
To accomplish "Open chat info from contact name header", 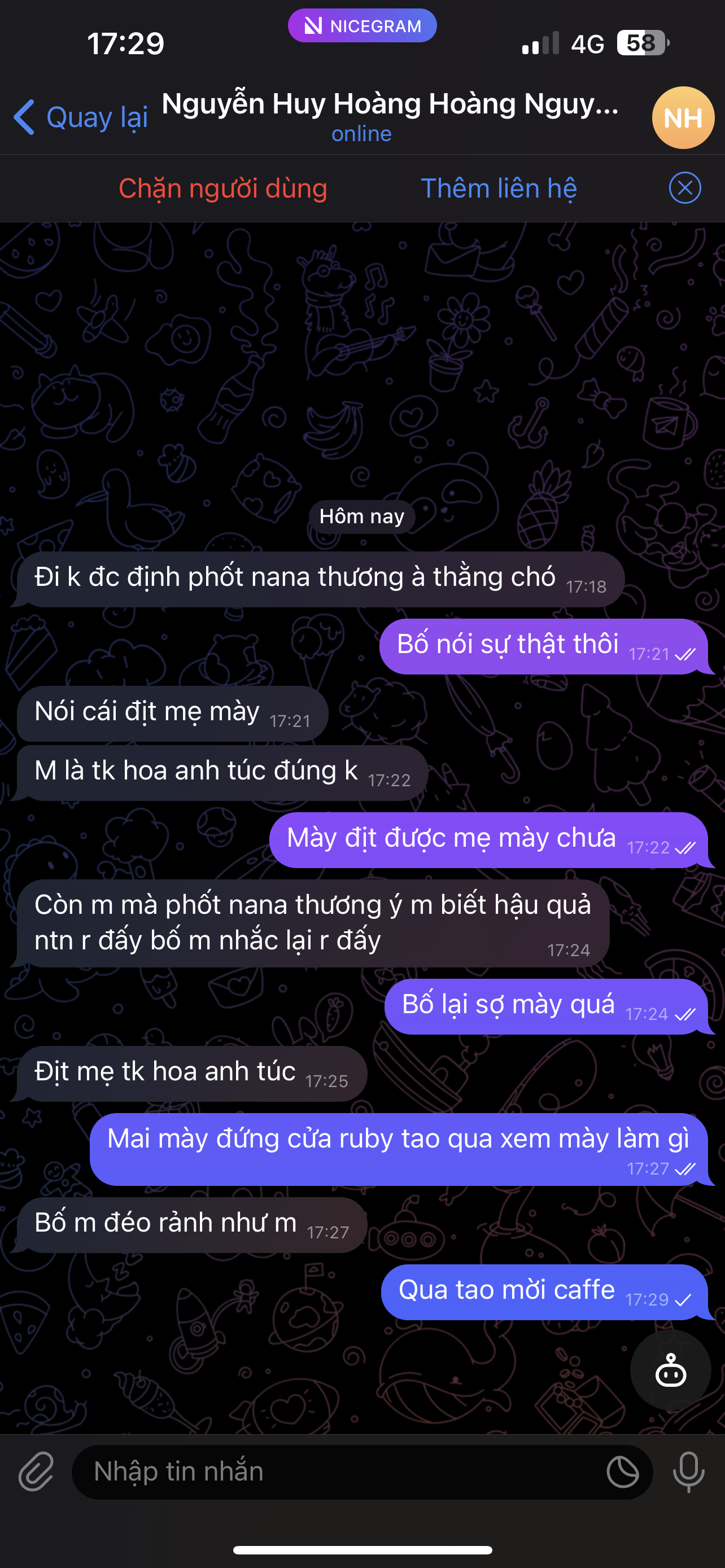I will point(390,115).
